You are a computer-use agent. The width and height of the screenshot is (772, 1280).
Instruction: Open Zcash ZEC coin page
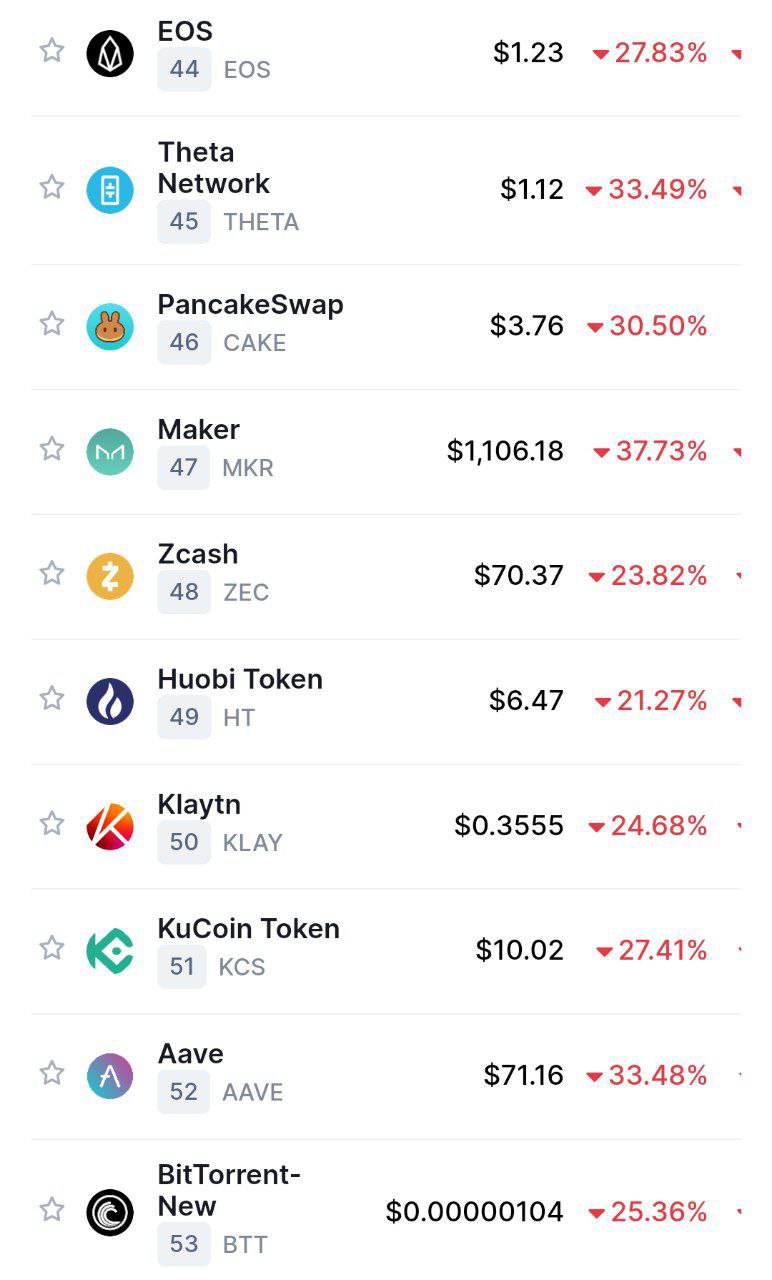[x=198, y=554]
